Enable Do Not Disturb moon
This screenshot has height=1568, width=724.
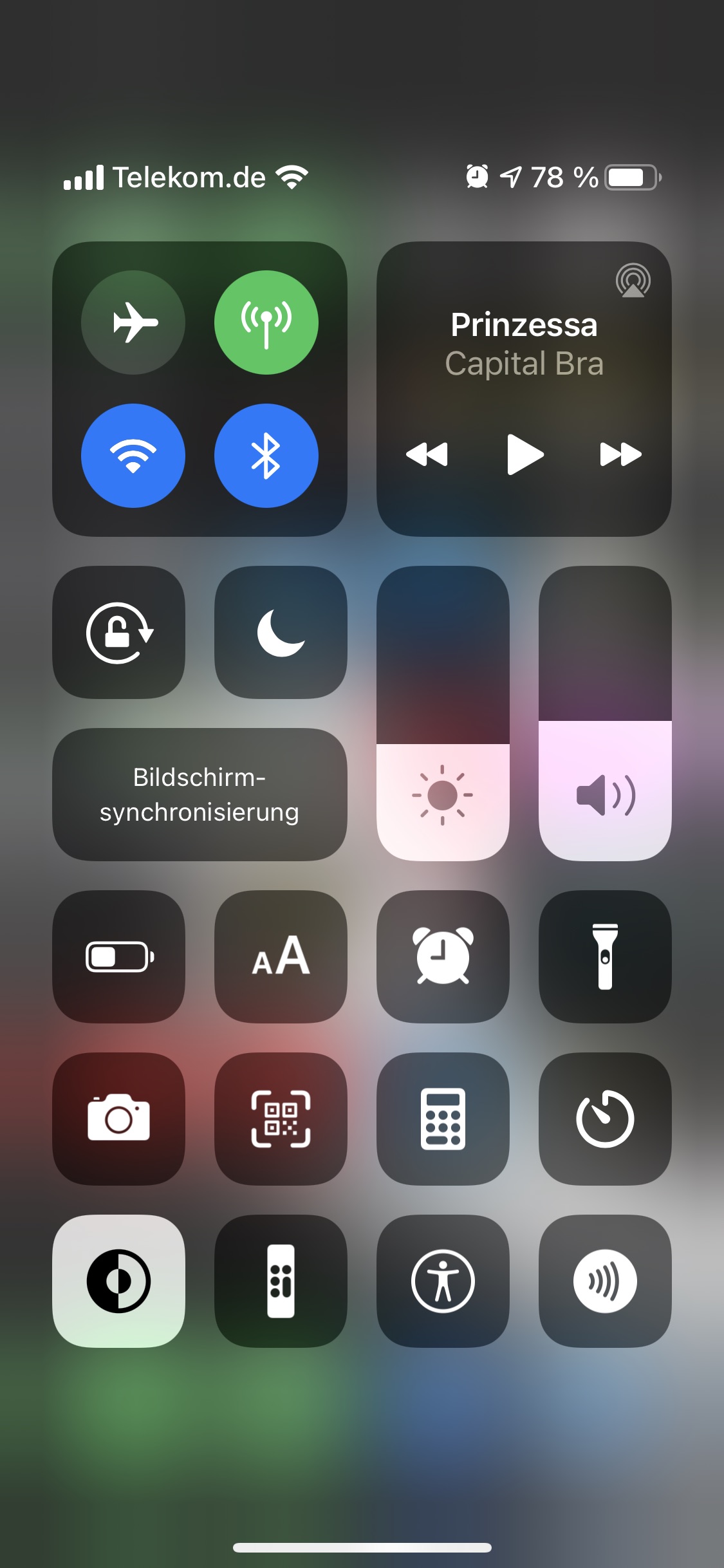(x=281, y=632)
